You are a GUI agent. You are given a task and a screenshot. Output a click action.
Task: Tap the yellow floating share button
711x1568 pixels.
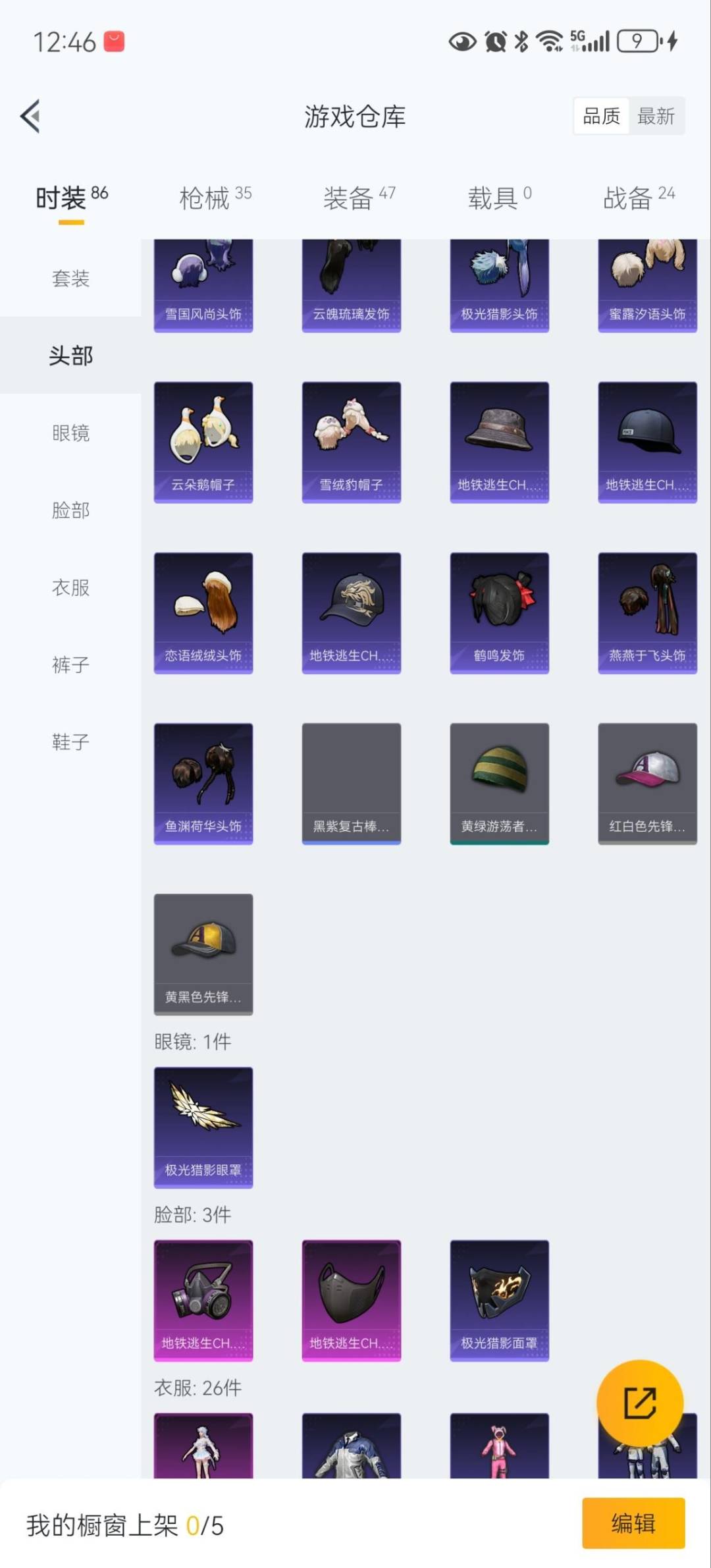coord(639,1403)
